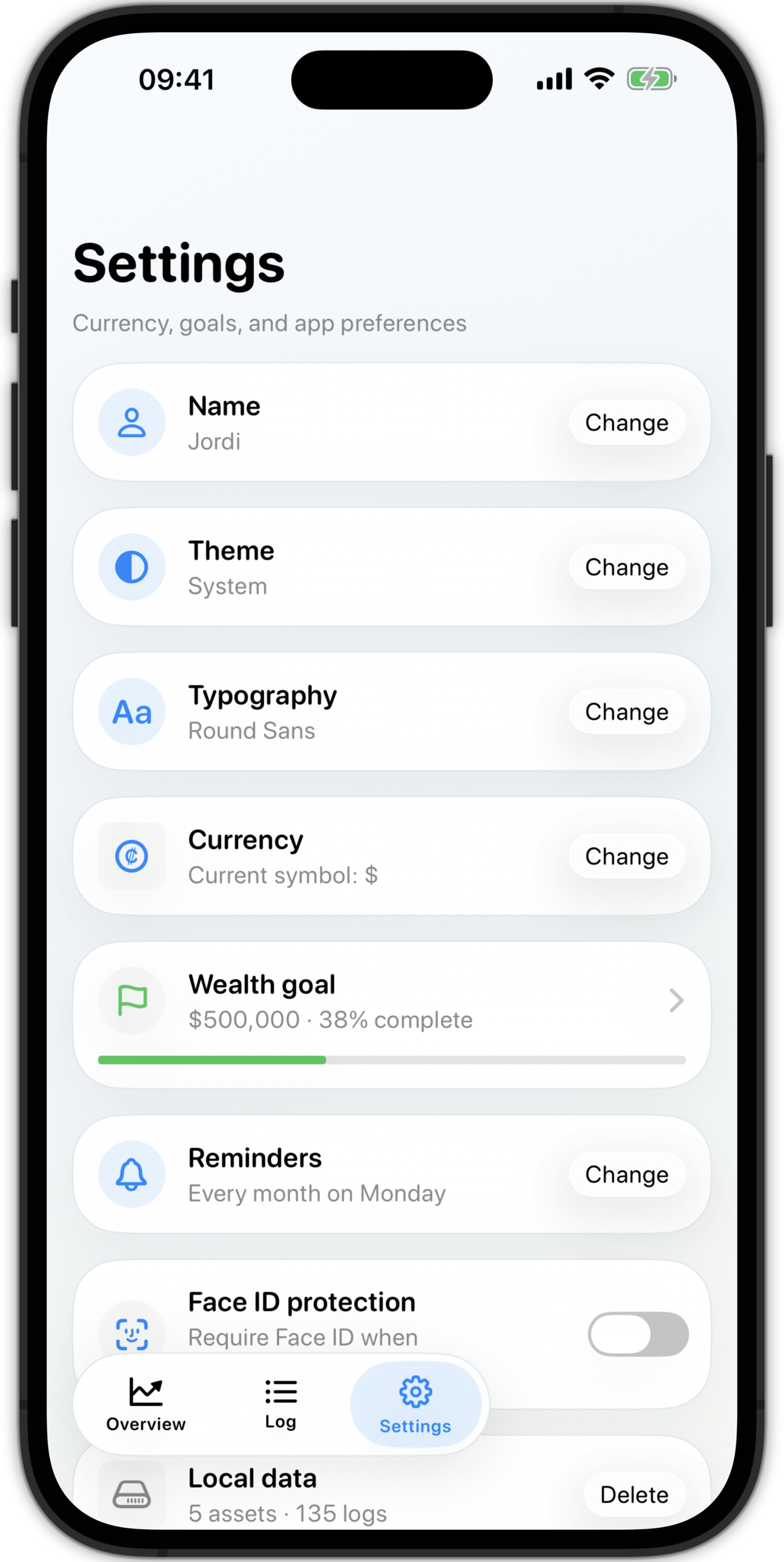Change the Theme setting
This screenshot has height=1562, width=784.
click(x=627, y=567)
